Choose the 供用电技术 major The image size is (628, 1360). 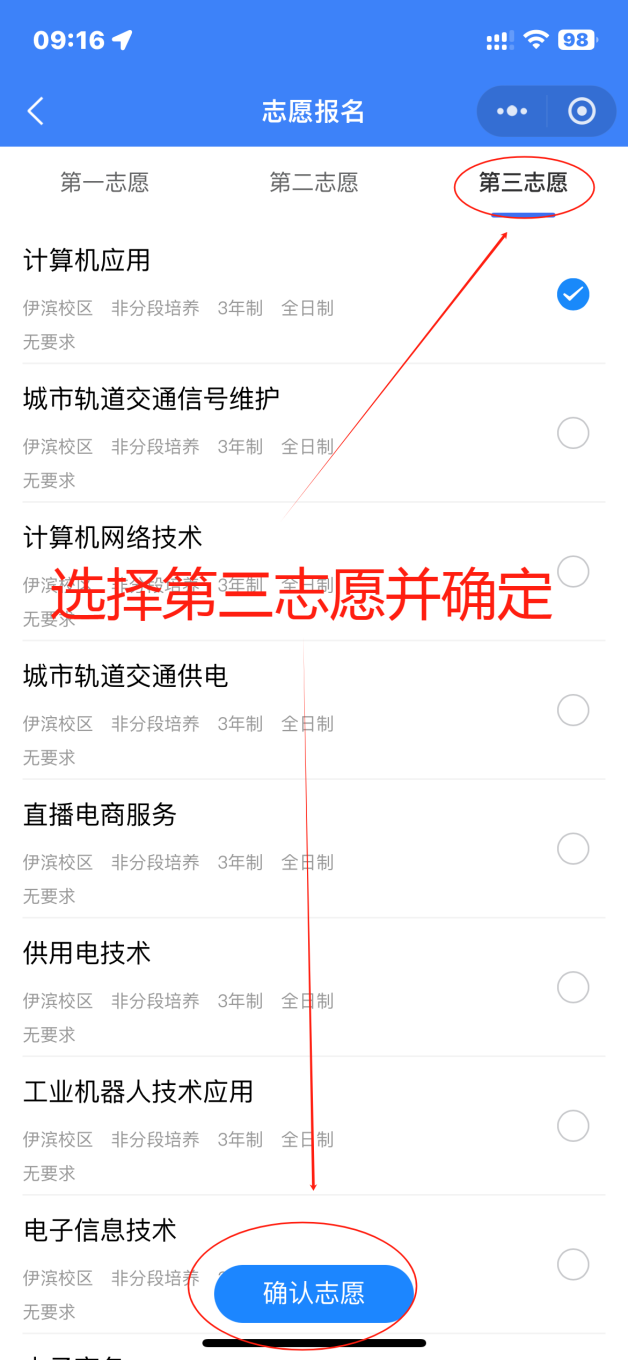click(573, 987)
